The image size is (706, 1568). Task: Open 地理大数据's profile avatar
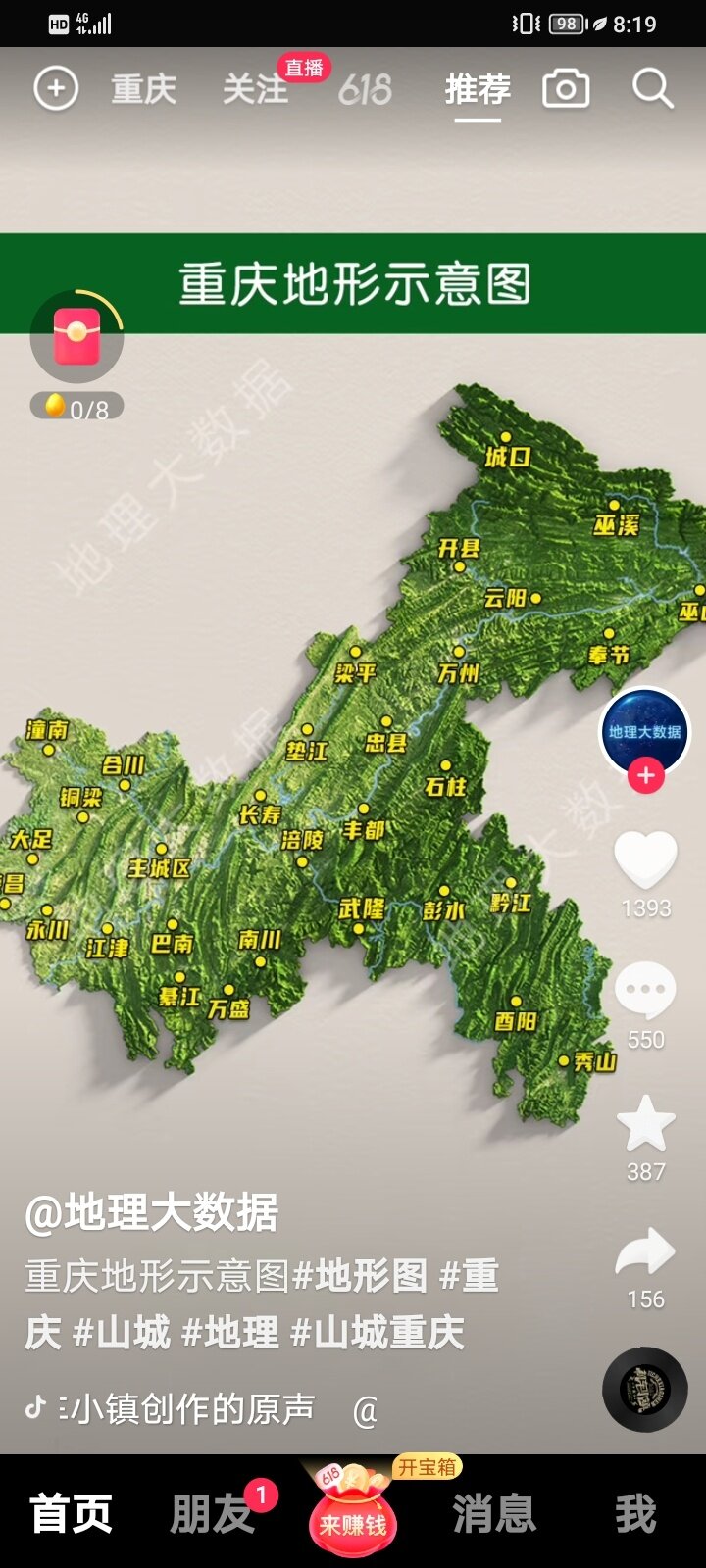pyautogui.click(x=644, y=731)
